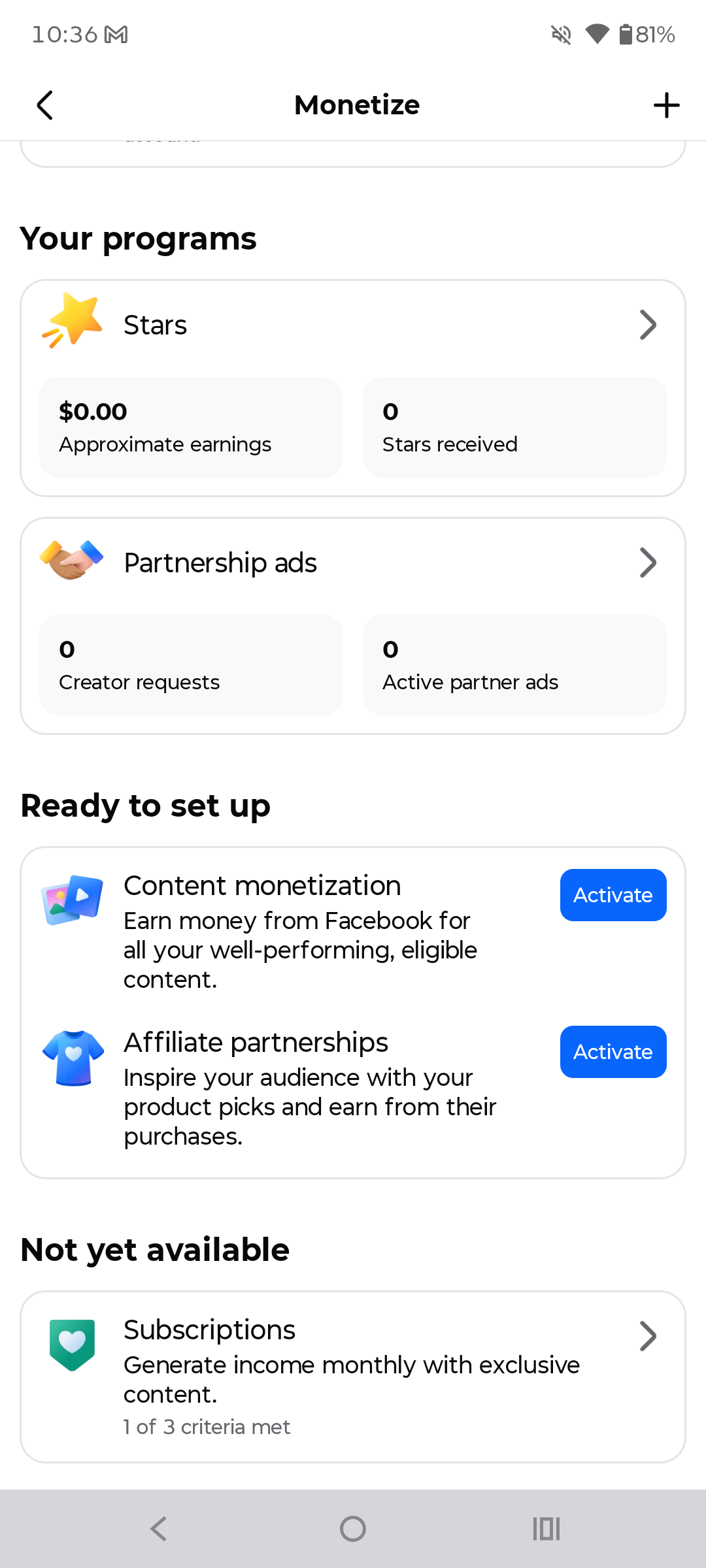The height and width of the screenshot is (1568, 706).
Task: Open Partnership ads details
Action: tap(353, 563)
